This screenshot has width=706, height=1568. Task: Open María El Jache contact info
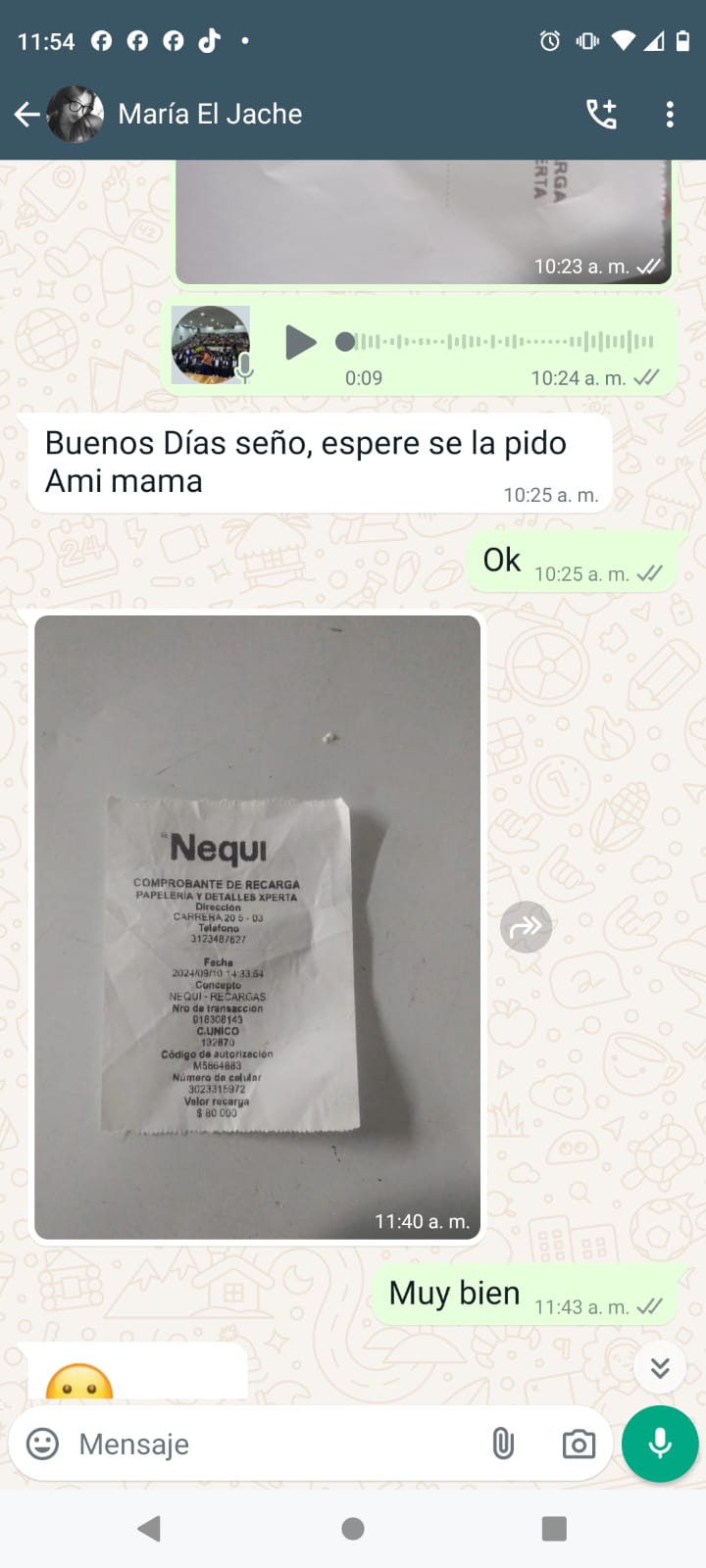[x=210, y=115]
